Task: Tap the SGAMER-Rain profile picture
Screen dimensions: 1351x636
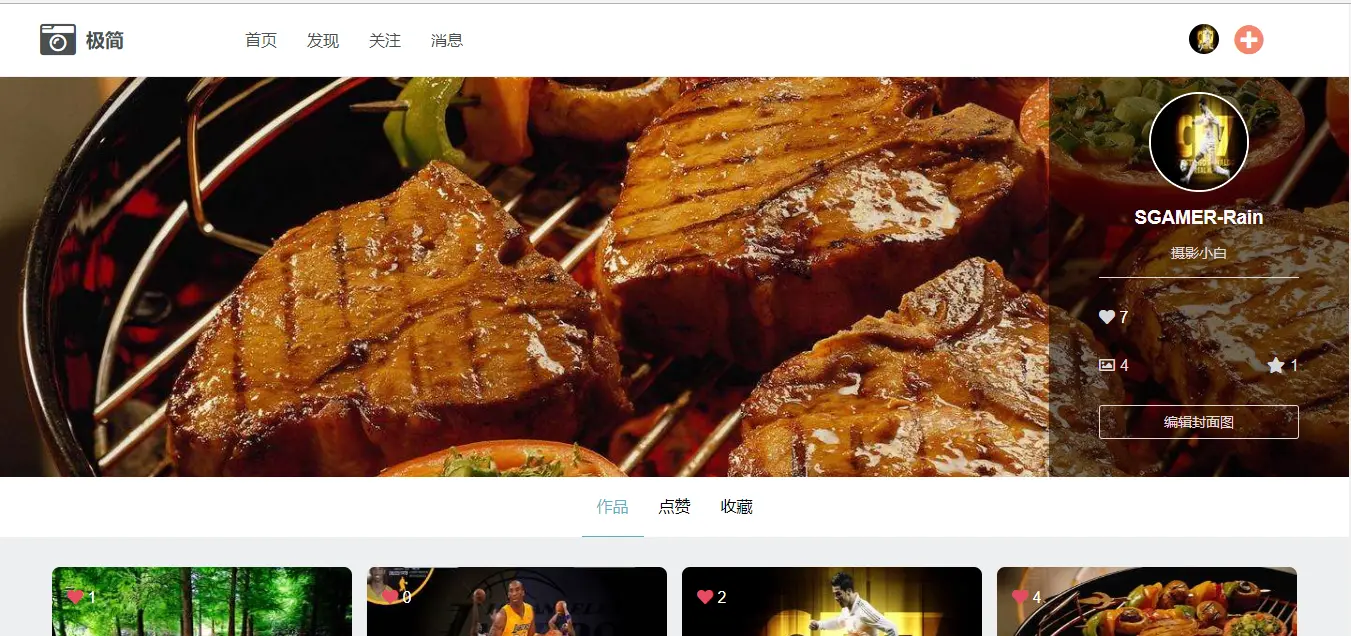Action: 1198,142
